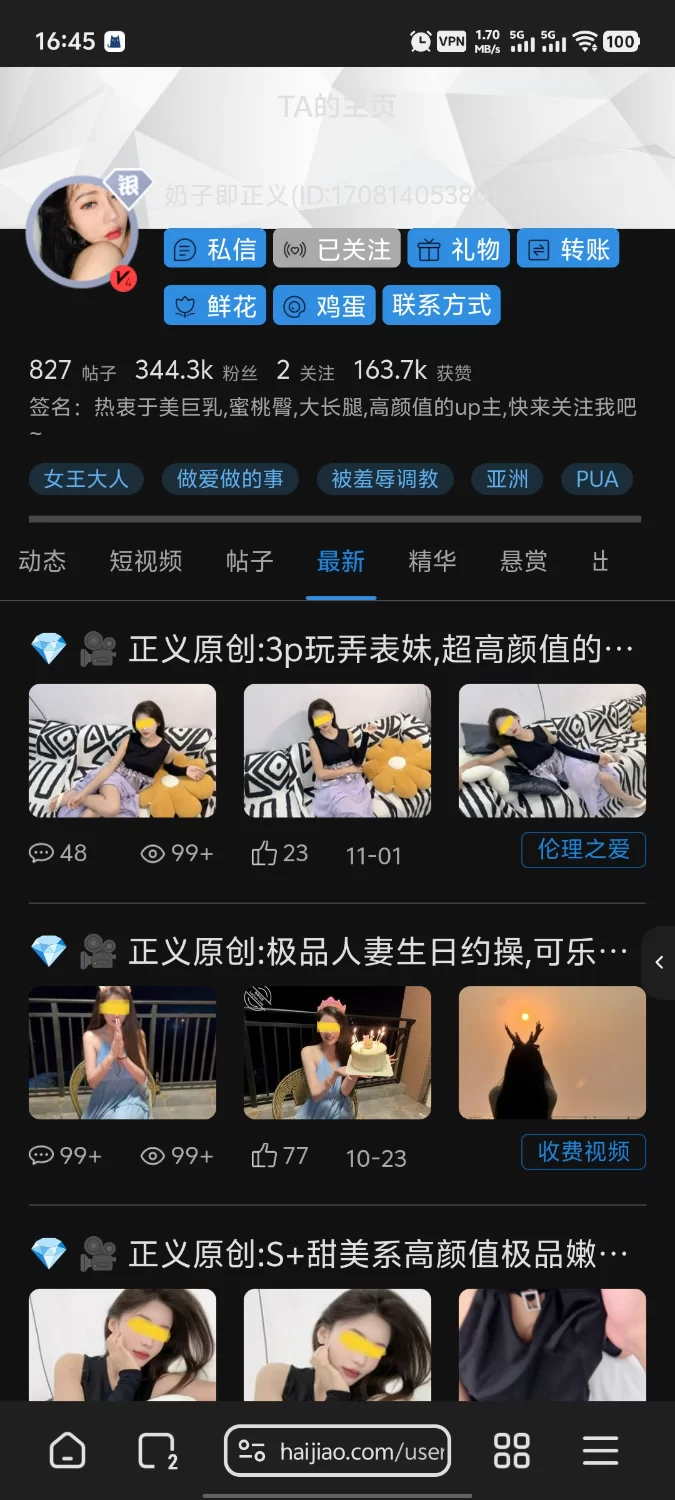The image size is (675, 1500).
Task: Tap the 伦理之爱 category tag
Action: coord(584,850)
